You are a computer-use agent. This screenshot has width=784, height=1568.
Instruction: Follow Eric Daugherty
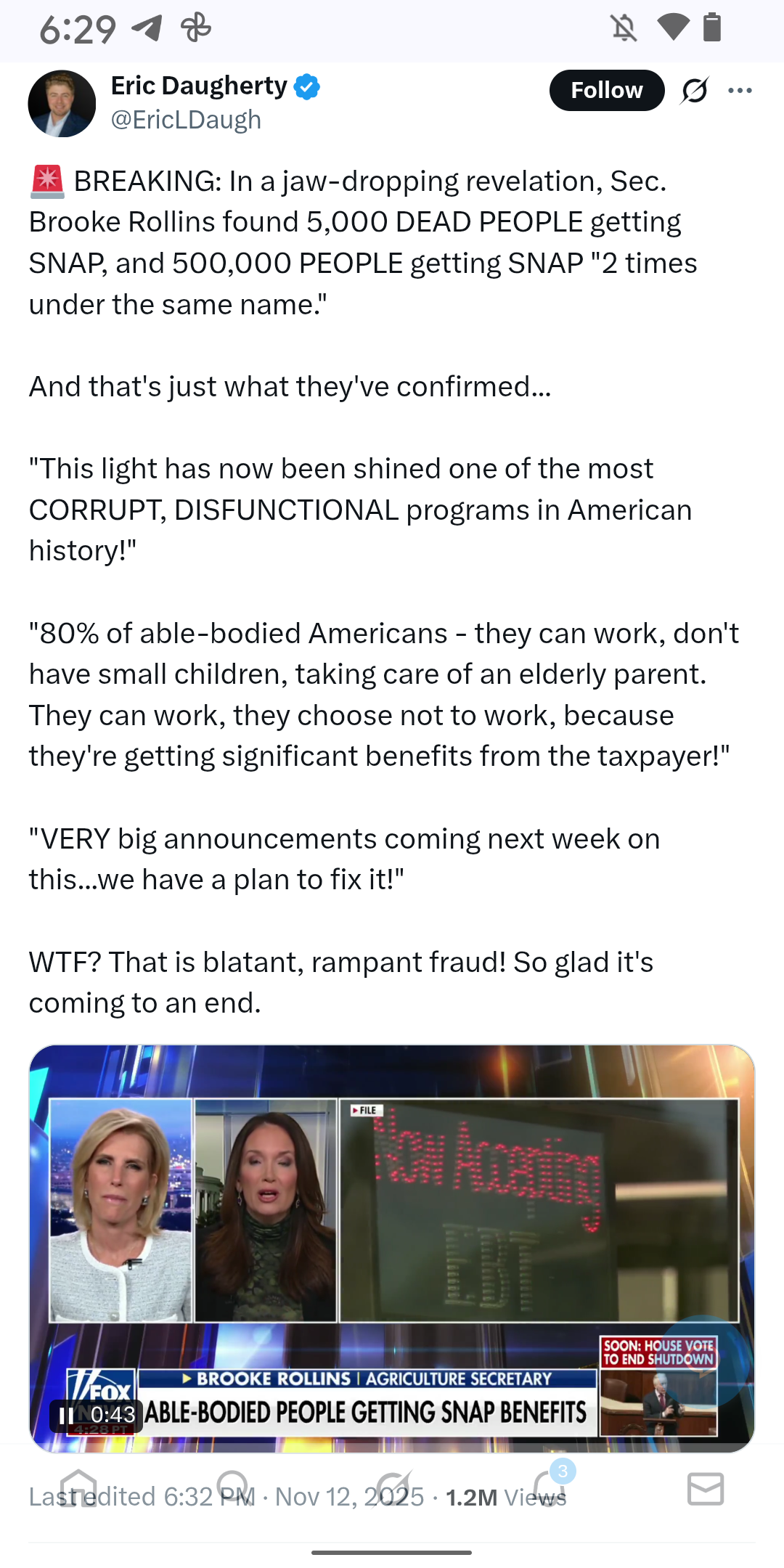pyautogui.click(x=606, y=90)
